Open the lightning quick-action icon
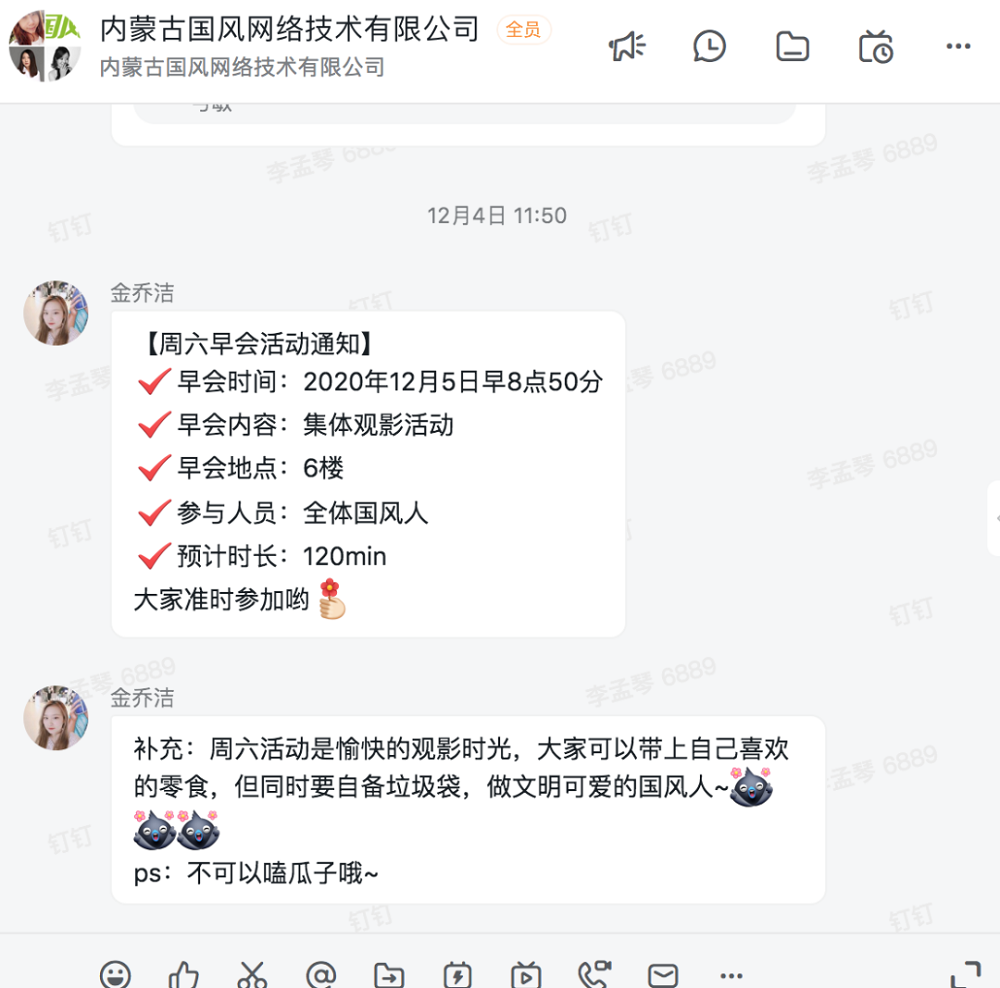 pos(457,975)
